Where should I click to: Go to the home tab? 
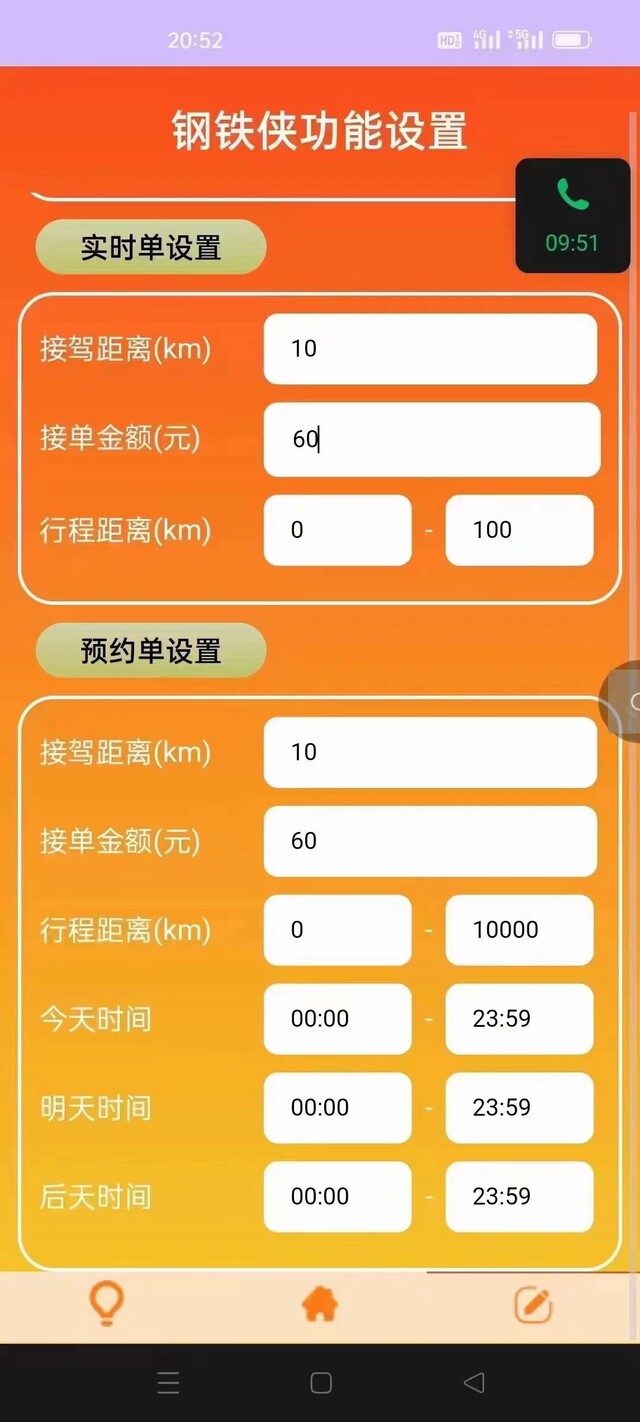[x=320, y=1304]
